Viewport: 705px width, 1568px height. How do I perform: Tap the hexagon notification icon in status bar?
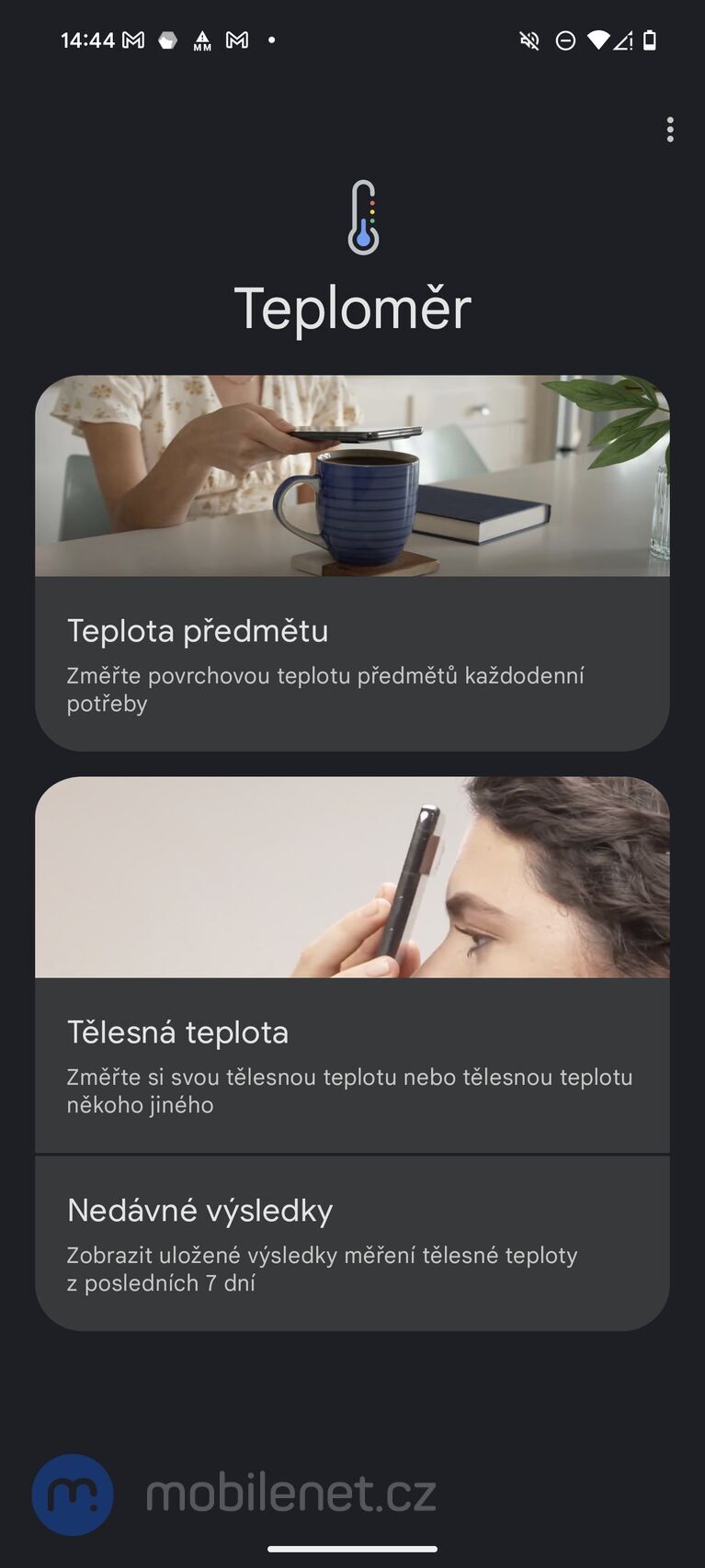tap(168, 39)
